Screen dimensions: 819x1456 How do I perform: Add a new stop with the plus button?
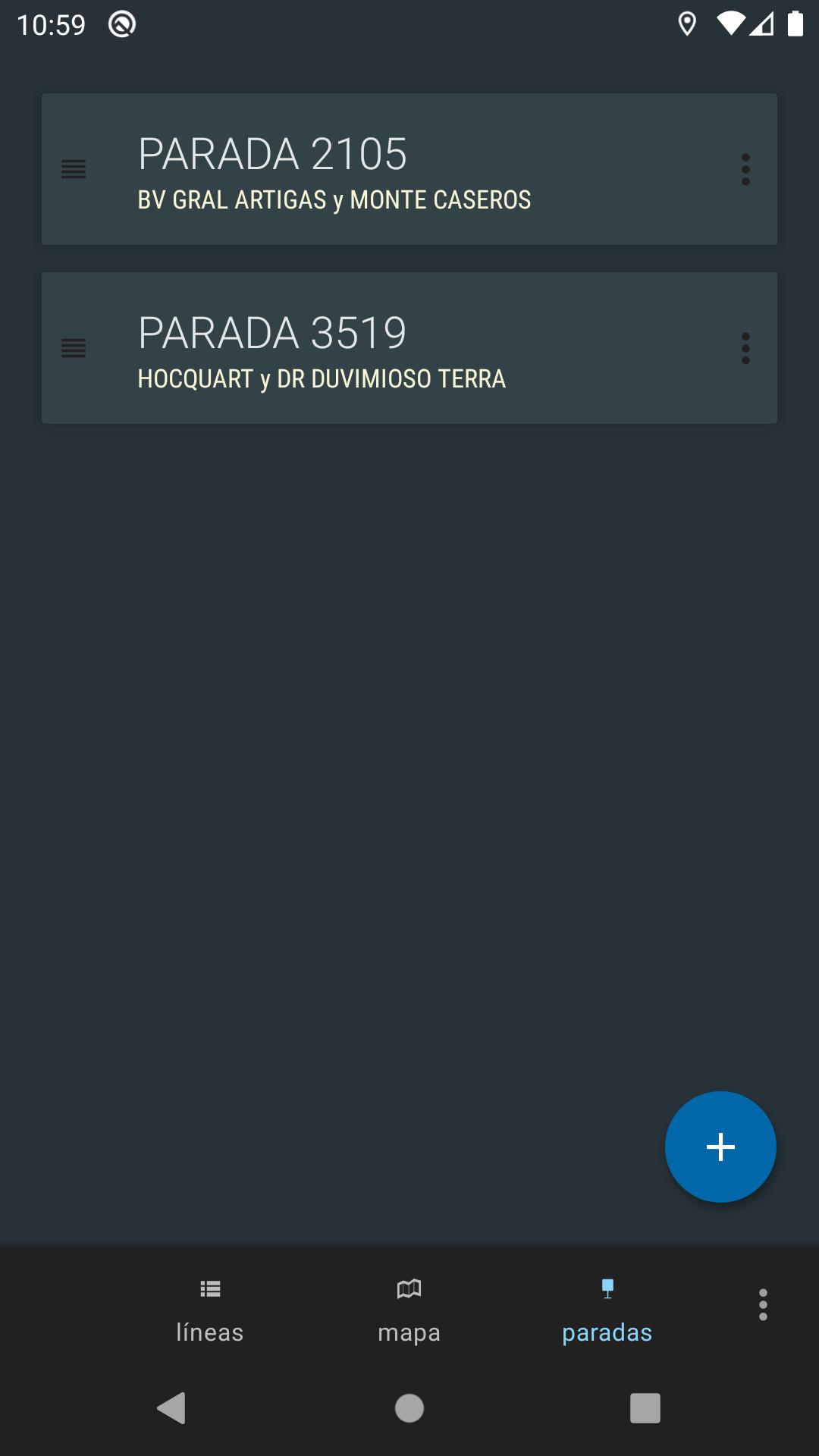(x=720, y=1147)
